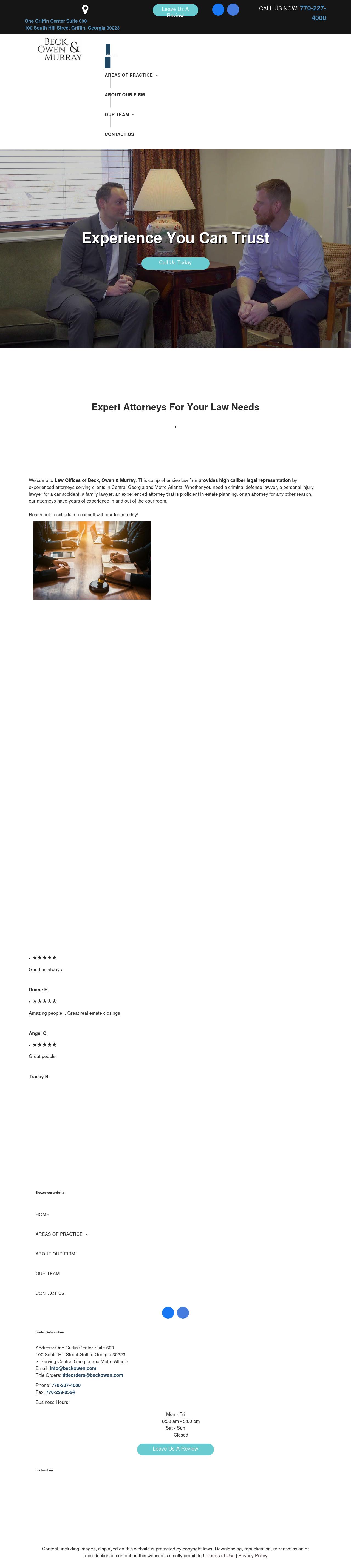Call 770-227-4000 from the Call Us Now link
351x1568 pixels.
point(313,13)
